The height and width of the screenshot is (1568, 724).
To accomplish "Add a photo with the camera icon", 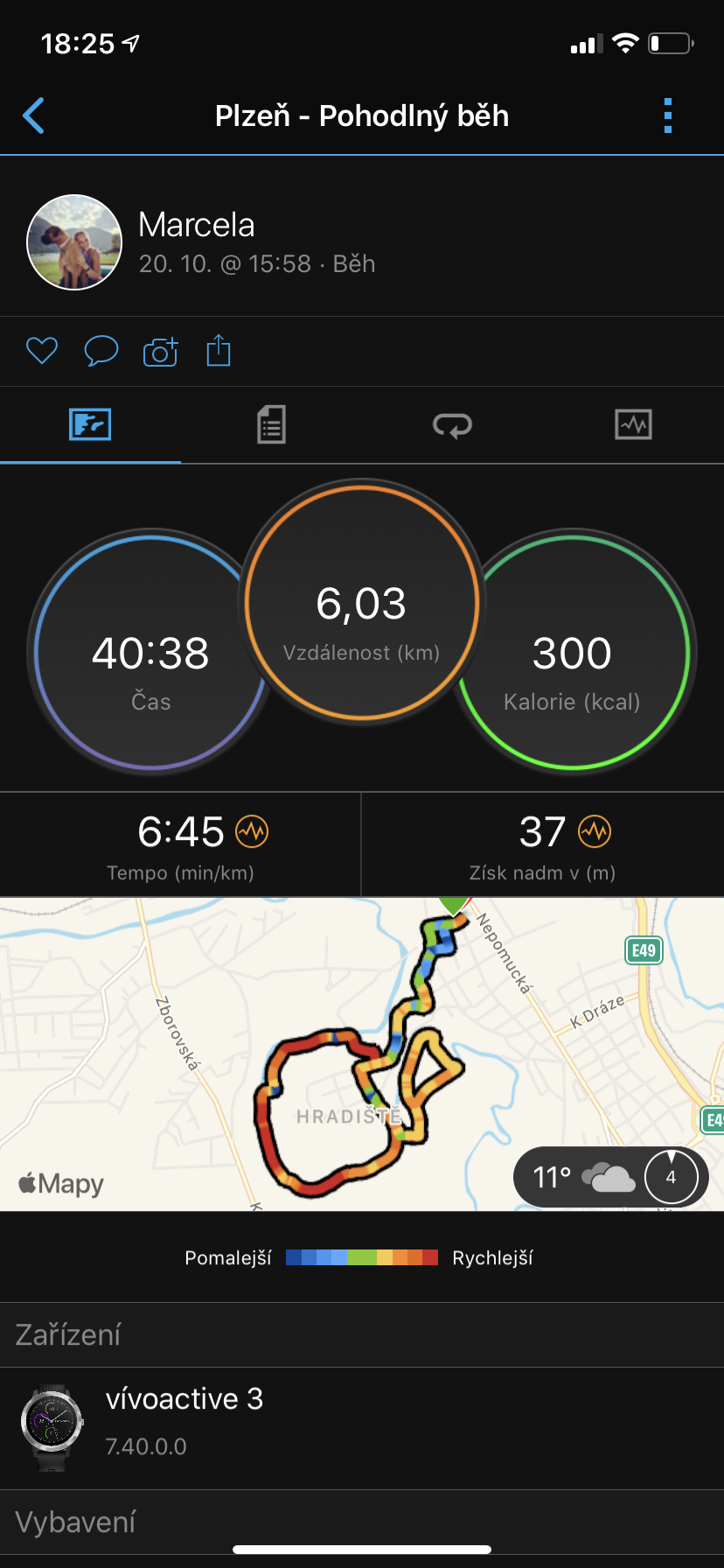I will coord(161,351).
